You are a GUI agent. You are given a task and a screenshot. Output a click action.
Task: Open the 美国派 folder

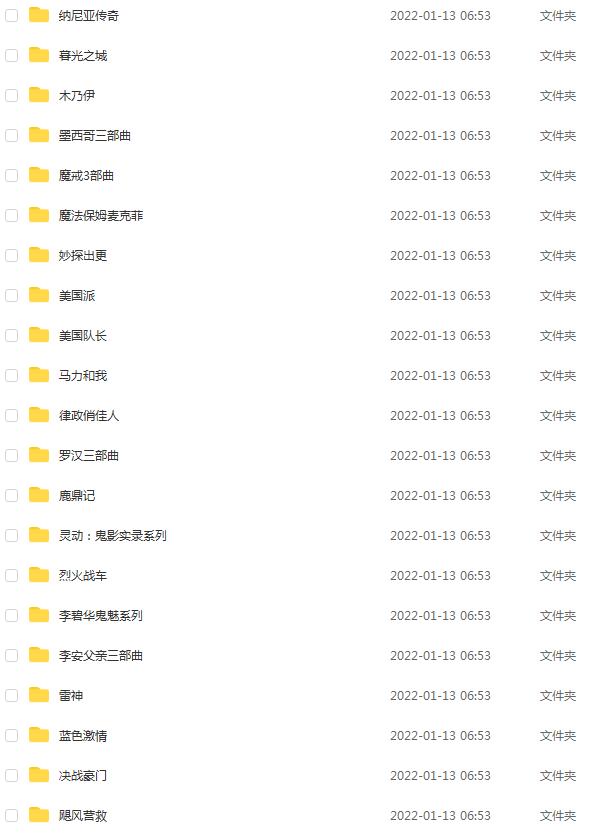(x=77, y=296)
